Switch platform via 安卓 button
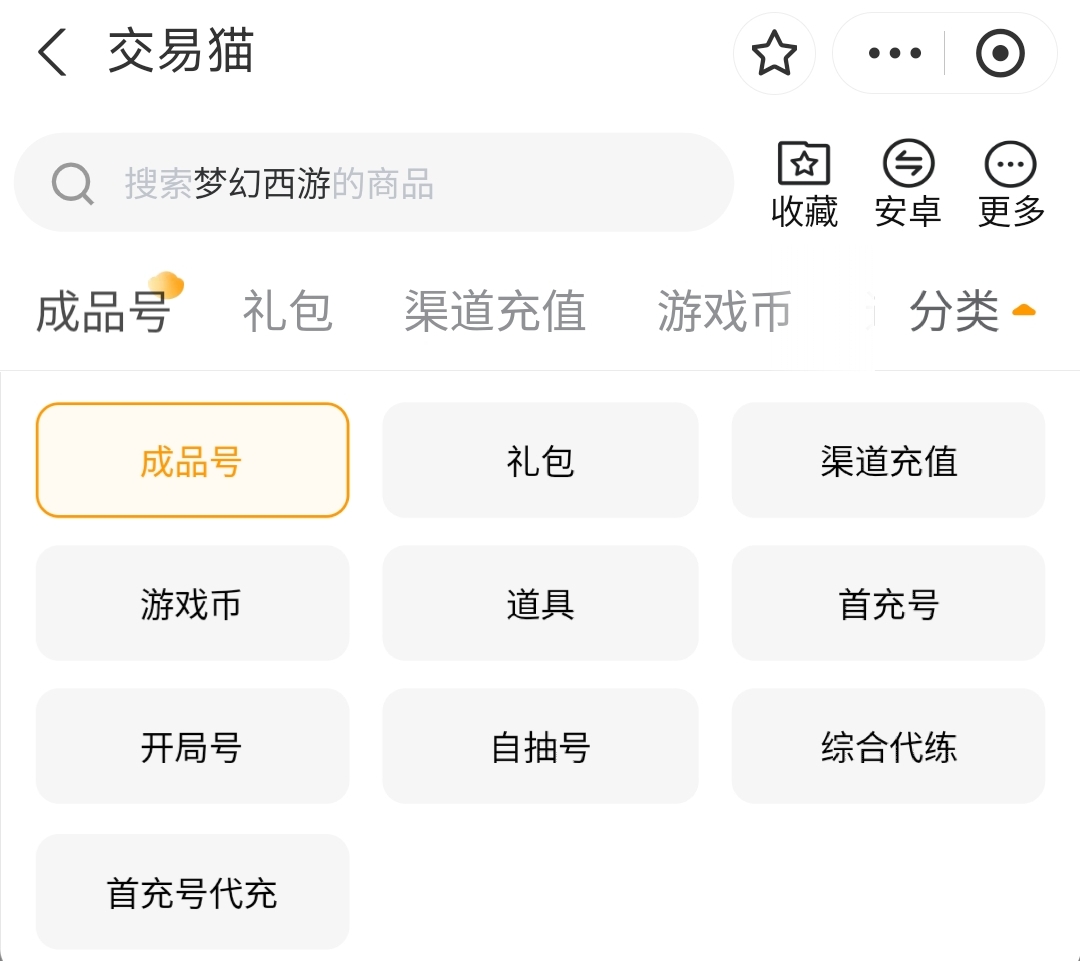 coord(908,184)
